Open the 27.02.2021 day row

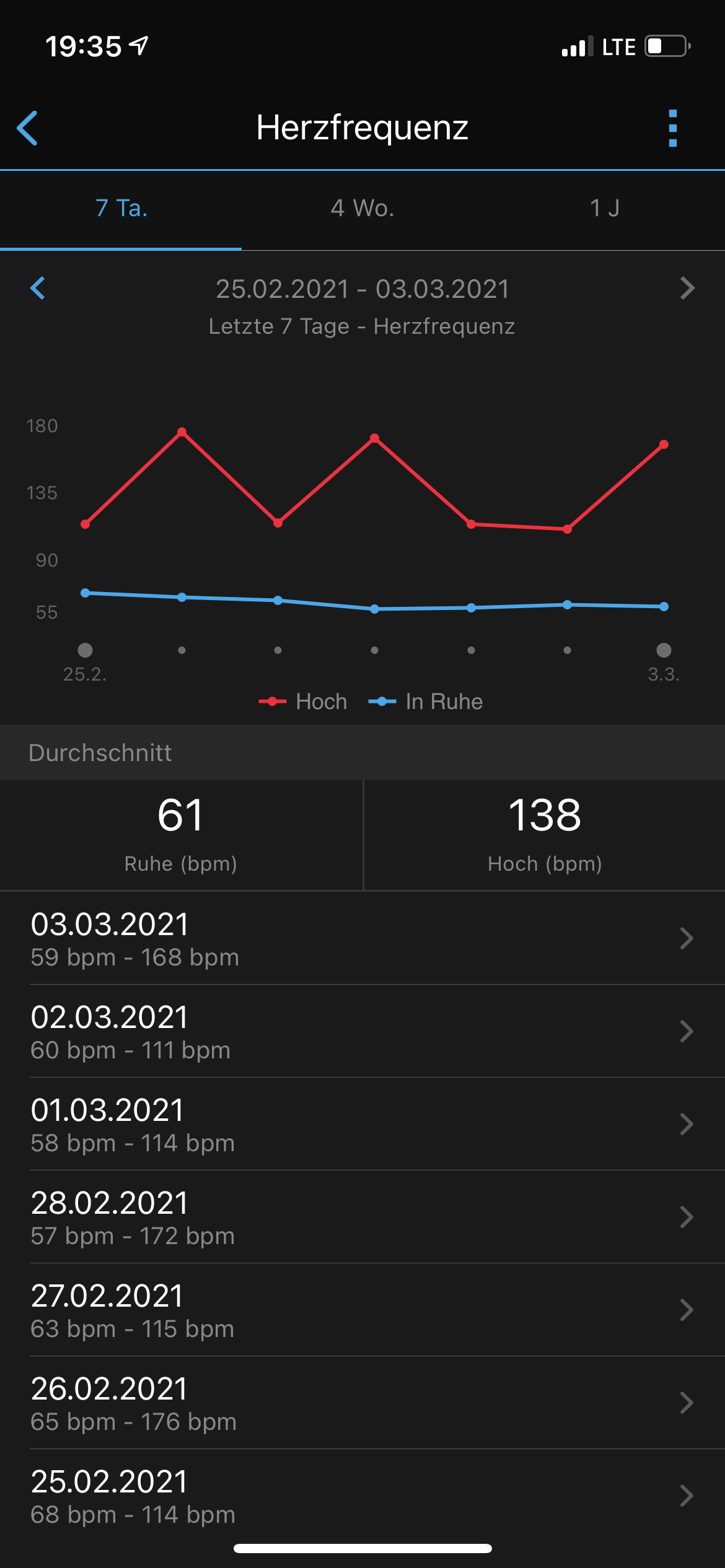tap(362, 1310)
